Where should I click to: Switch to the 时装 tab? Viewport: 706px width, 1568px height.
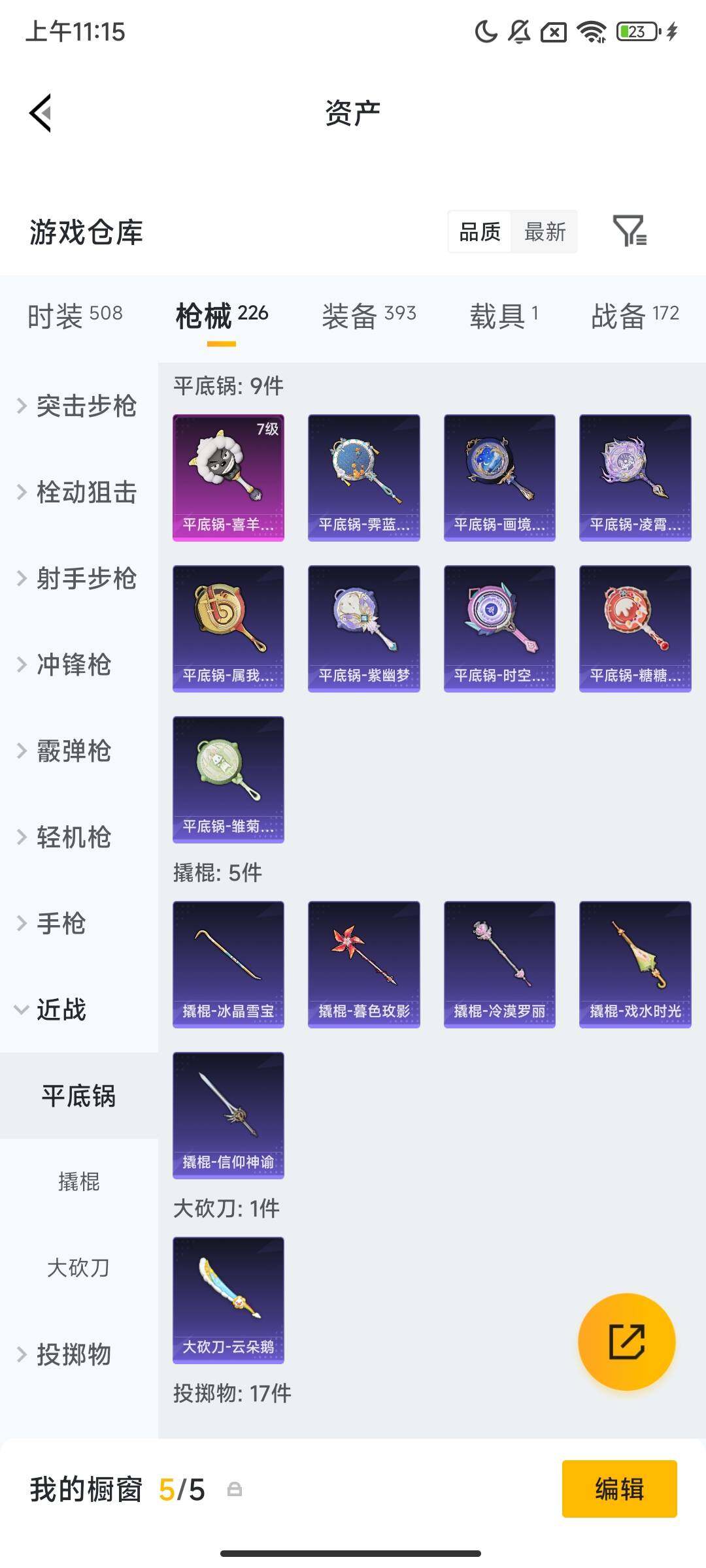75,316
